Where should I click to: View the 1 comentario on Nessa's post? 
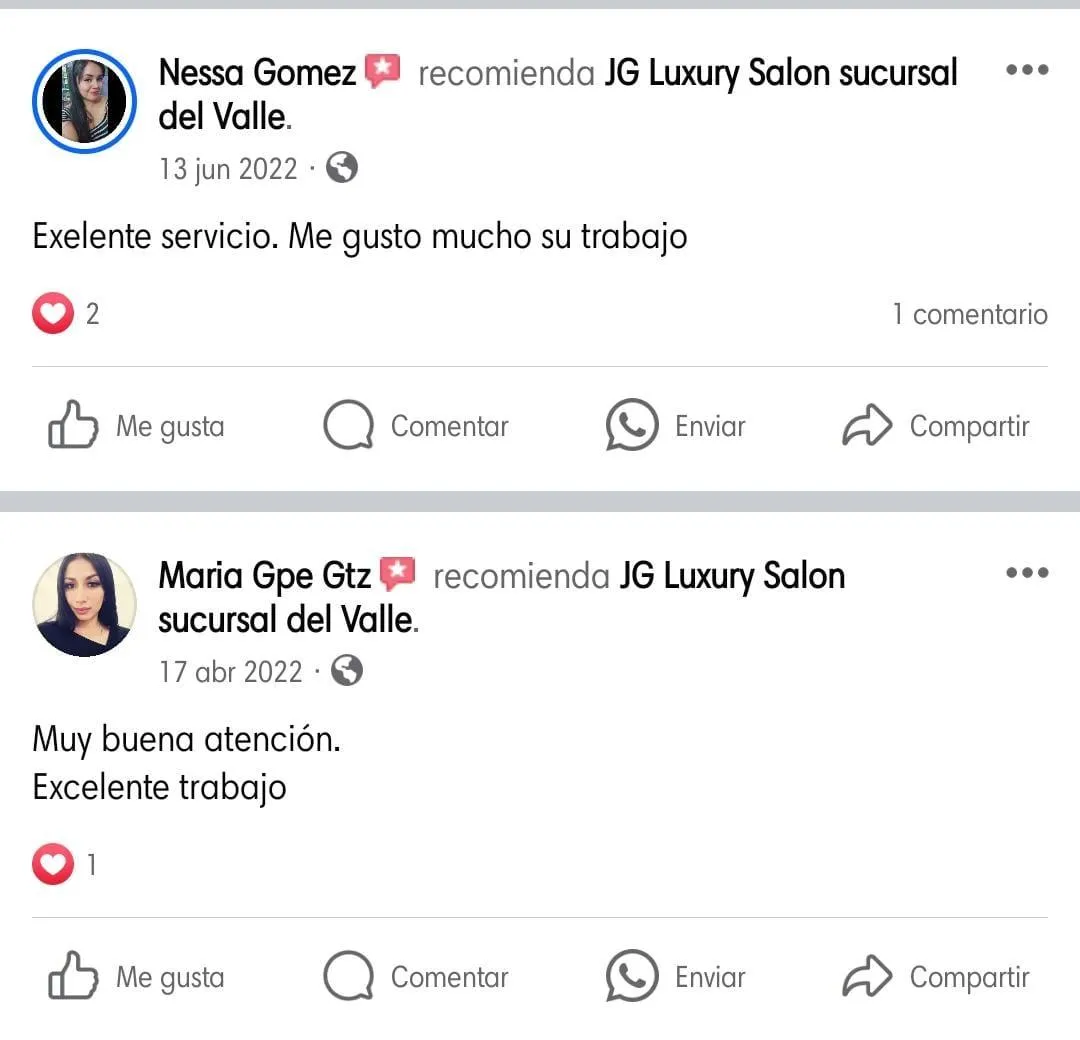pos(969,315)
